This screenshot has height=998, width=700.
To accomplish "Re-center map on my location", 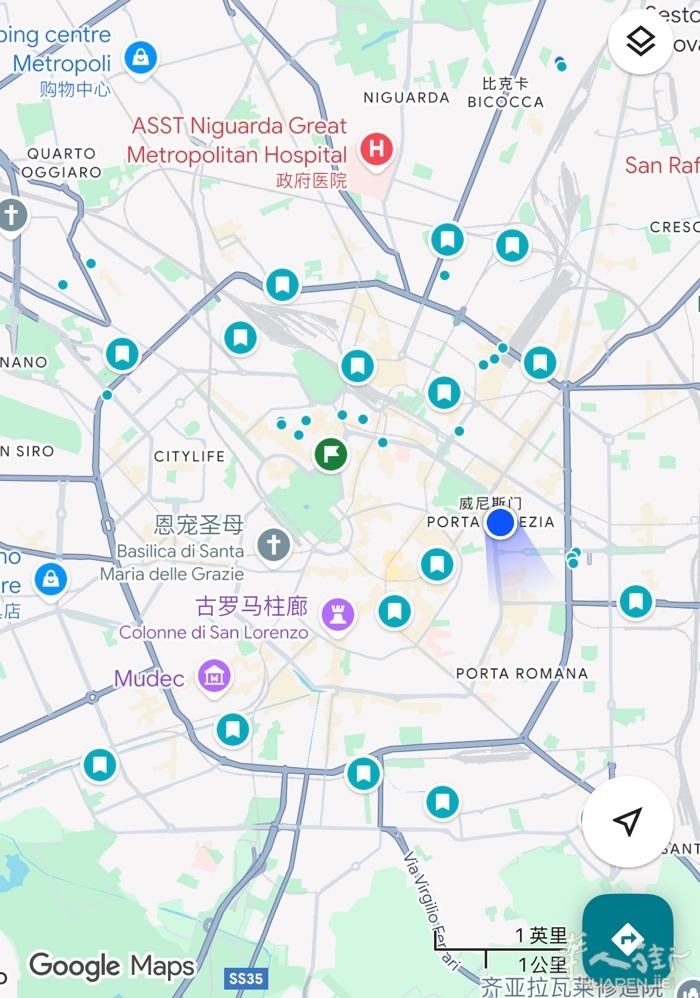I will [627, 822].
